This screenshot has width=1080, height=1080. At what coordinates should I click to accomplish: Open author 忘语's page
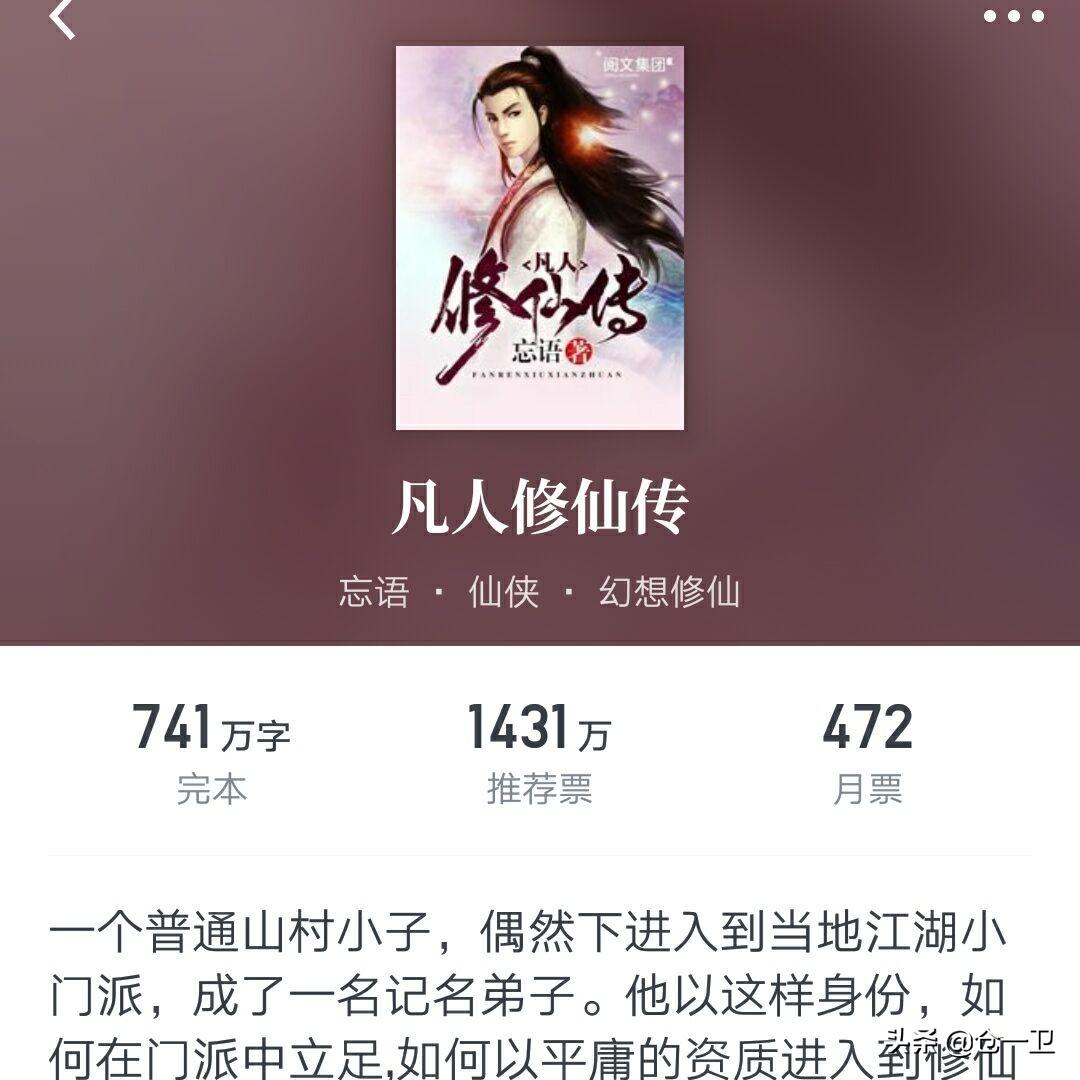pos(373,592)
